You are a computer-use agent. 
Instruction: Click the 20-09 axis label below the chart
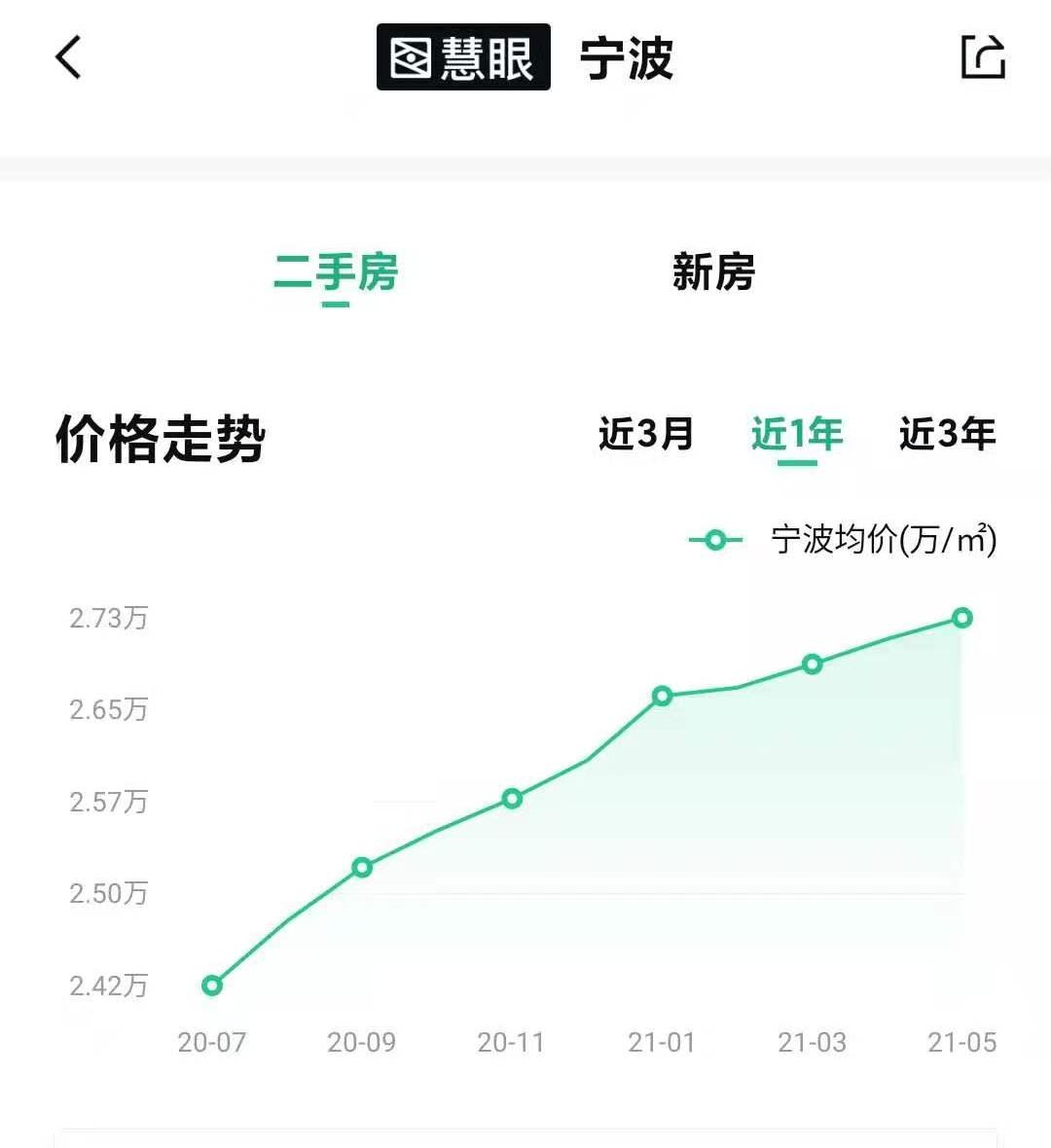[361, 1043]
